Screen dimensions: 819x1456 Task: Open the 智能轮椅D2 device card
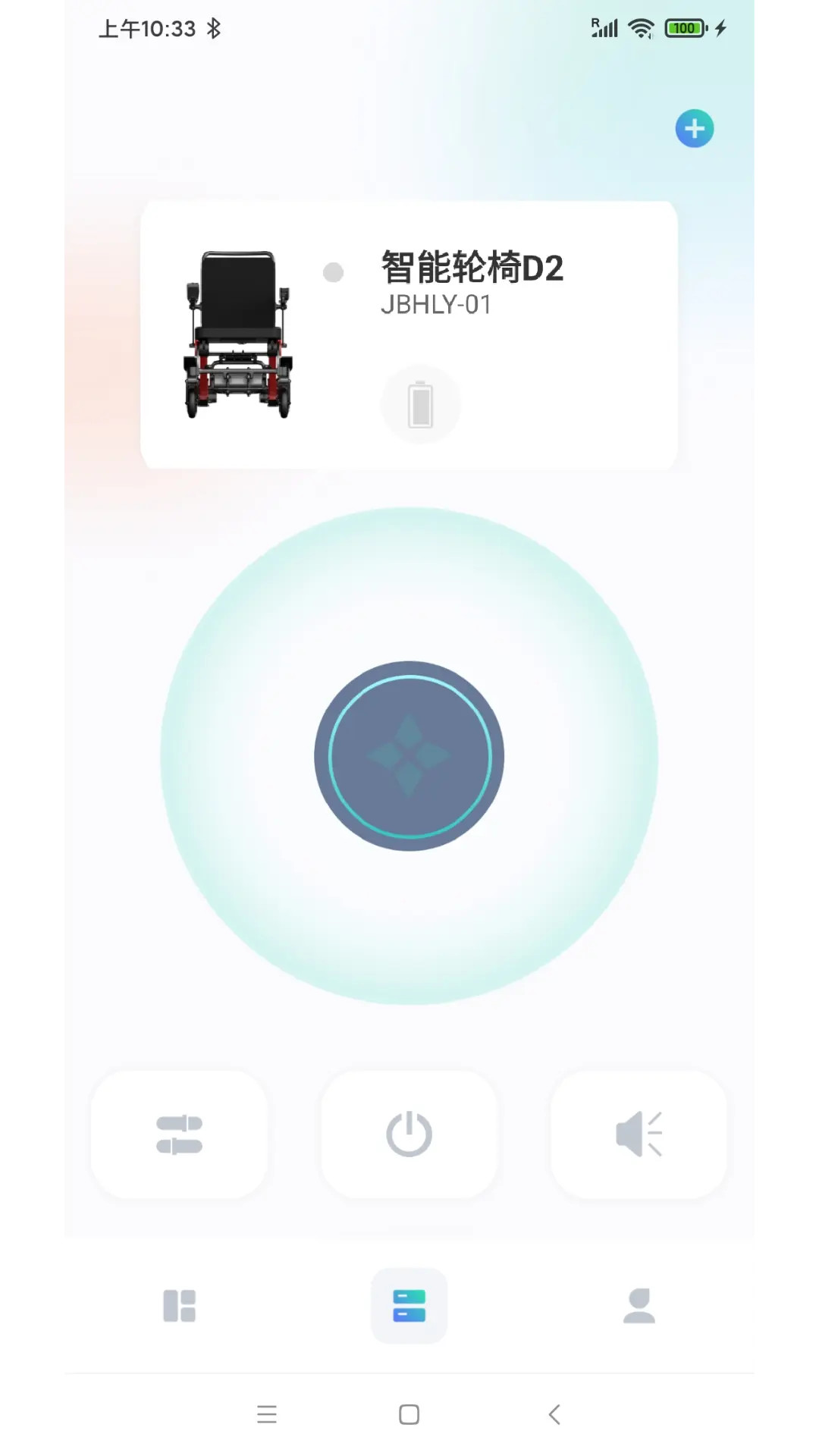tap(470, 281)
